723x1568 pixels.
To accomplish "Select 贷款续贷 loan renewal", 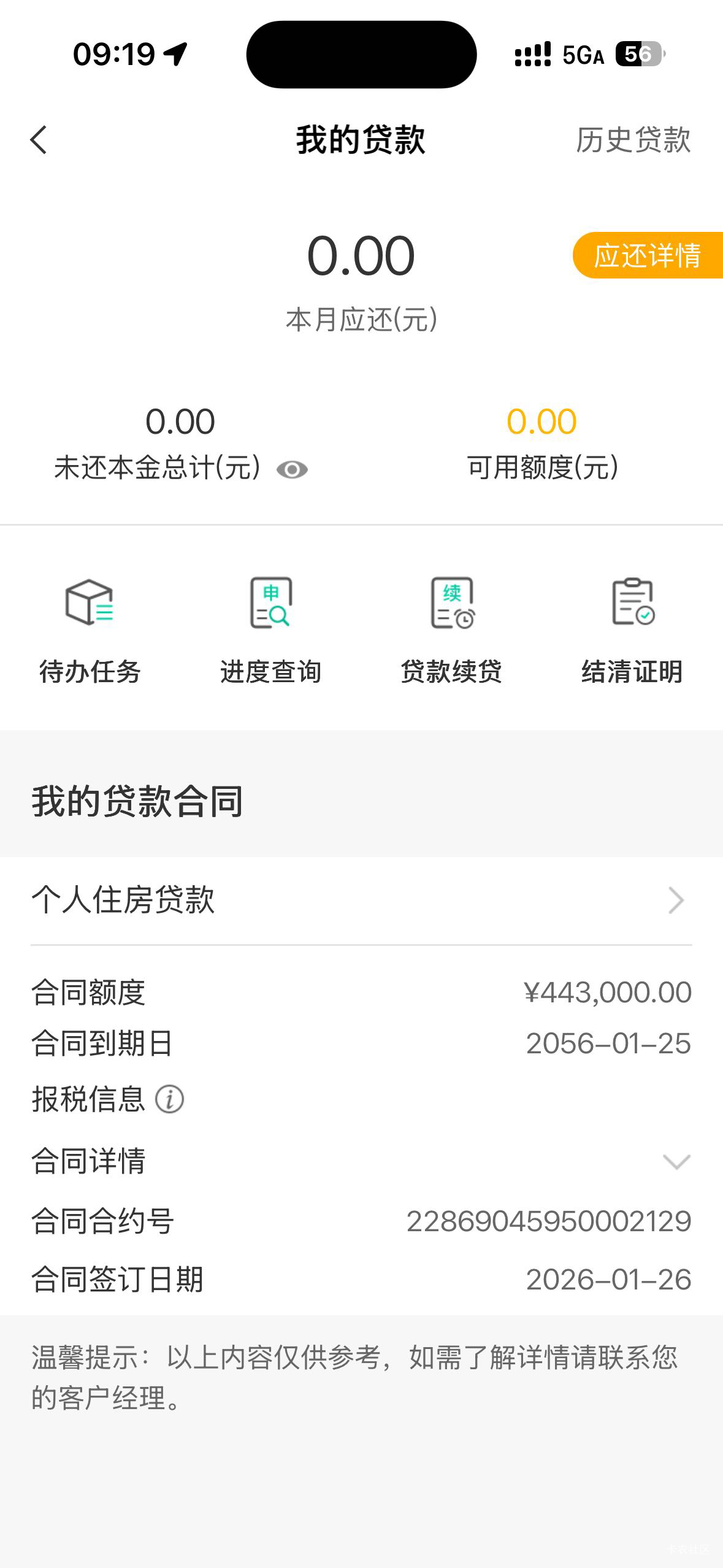I will point(451,630).
